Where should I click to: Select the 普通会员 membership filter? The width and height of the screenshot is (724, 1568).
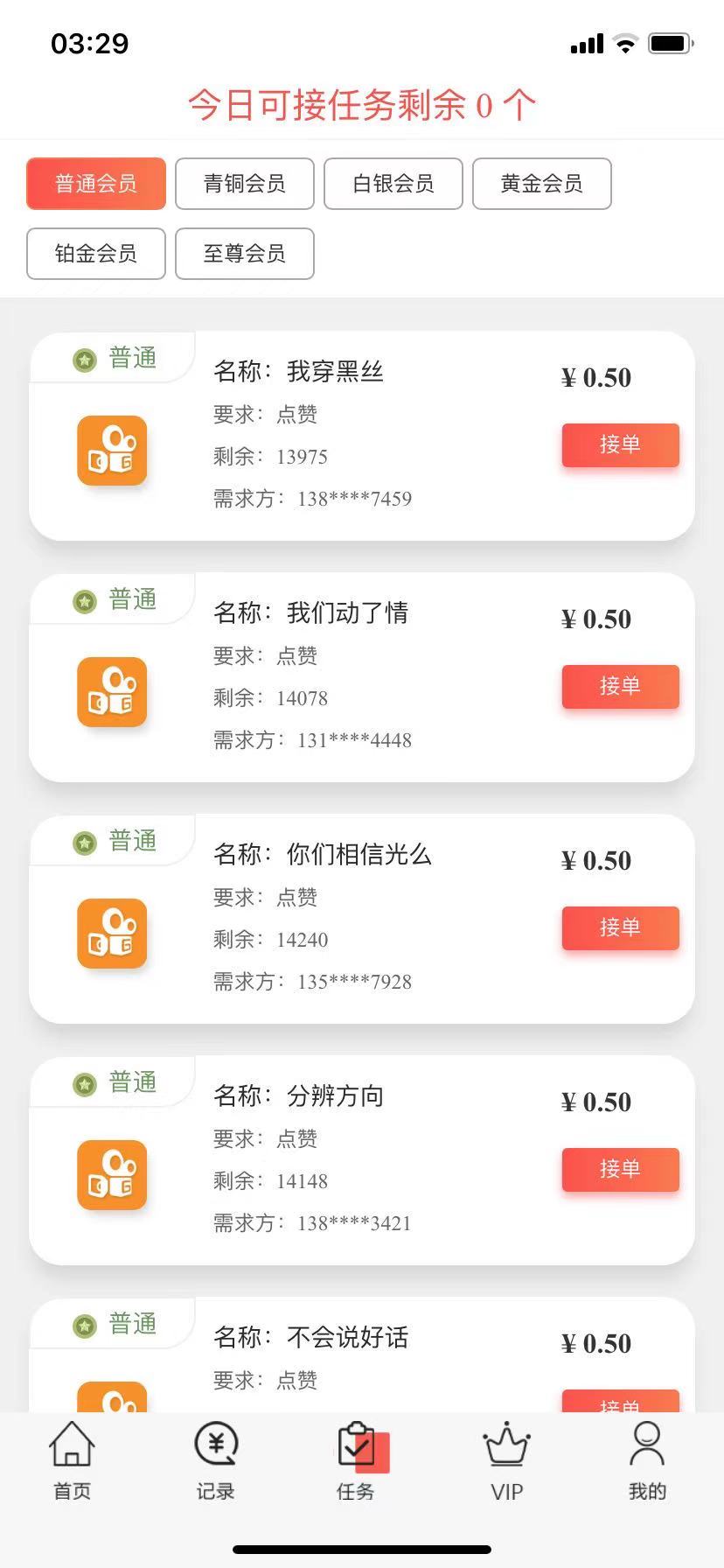click(95, 184)
